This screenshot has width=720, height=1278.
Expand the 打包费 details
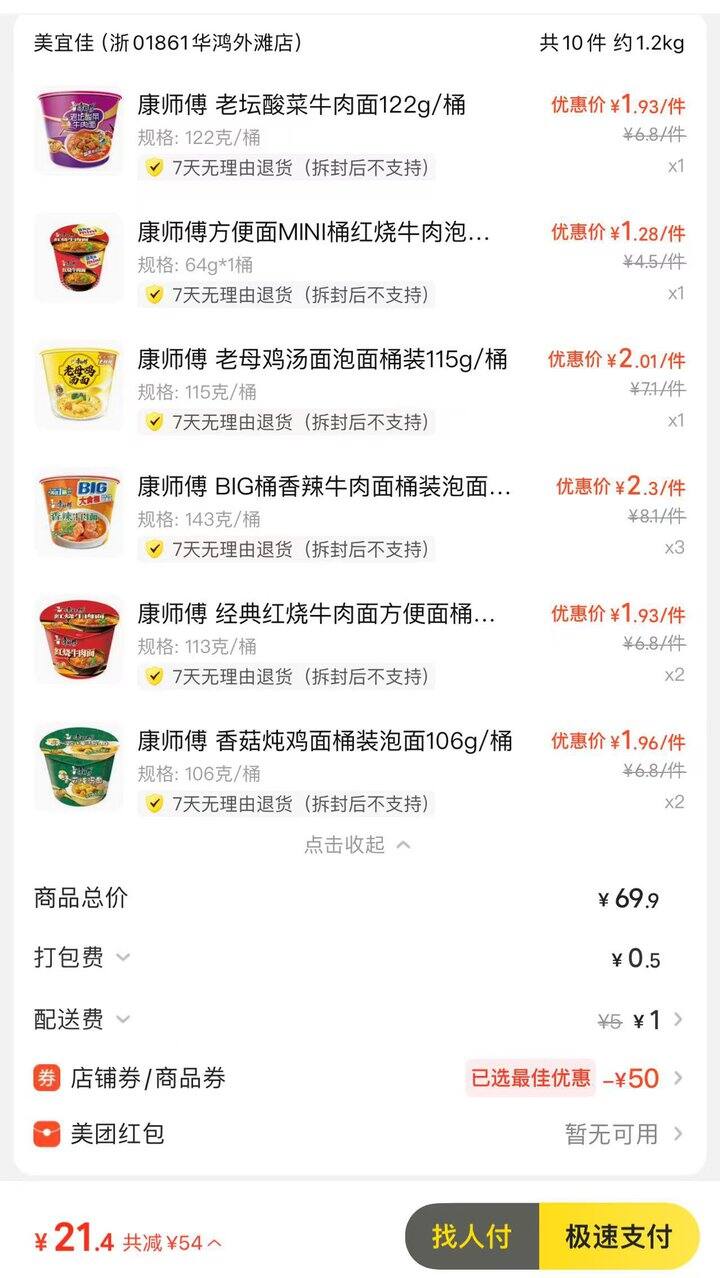[82, 957]
